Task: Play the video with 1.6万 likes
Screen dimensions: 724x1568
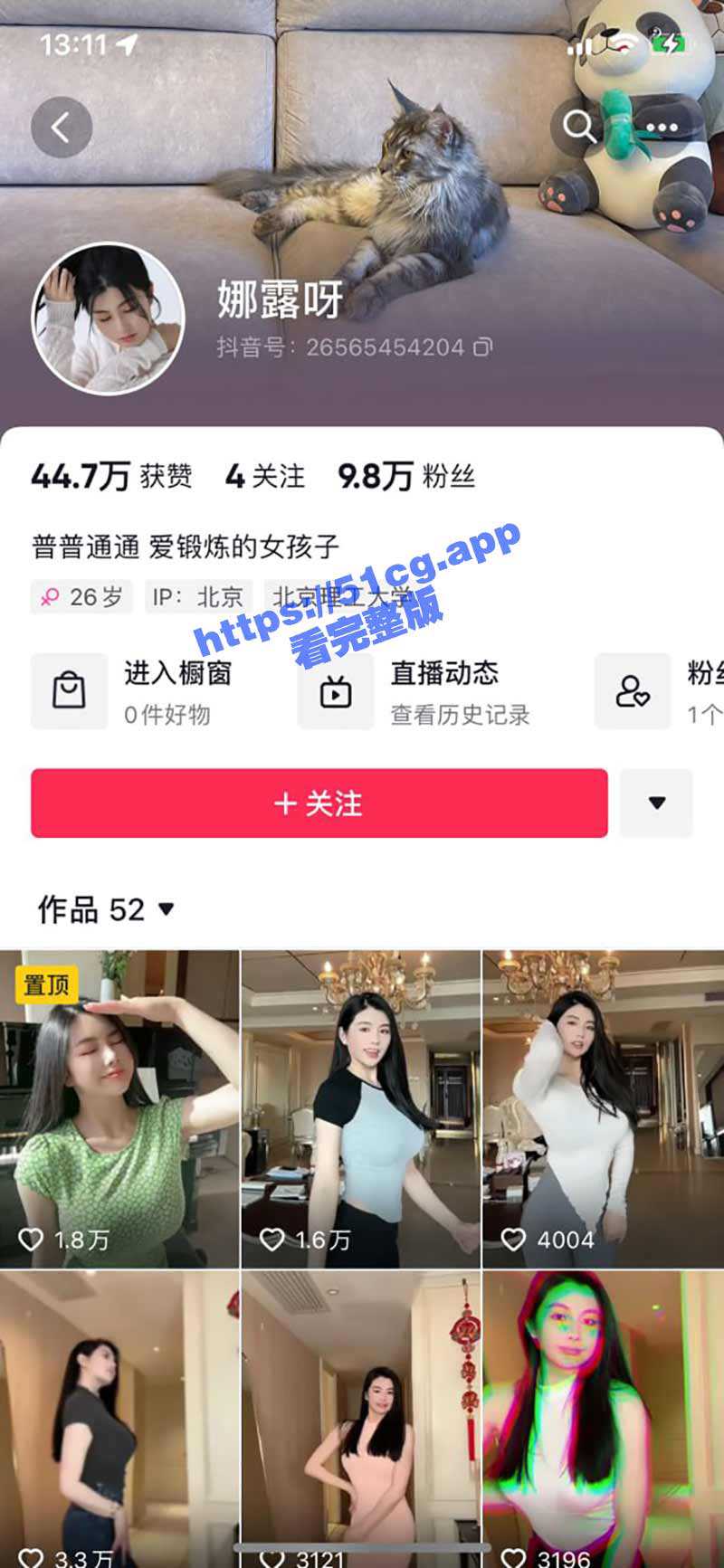Action: [361, 1108]
